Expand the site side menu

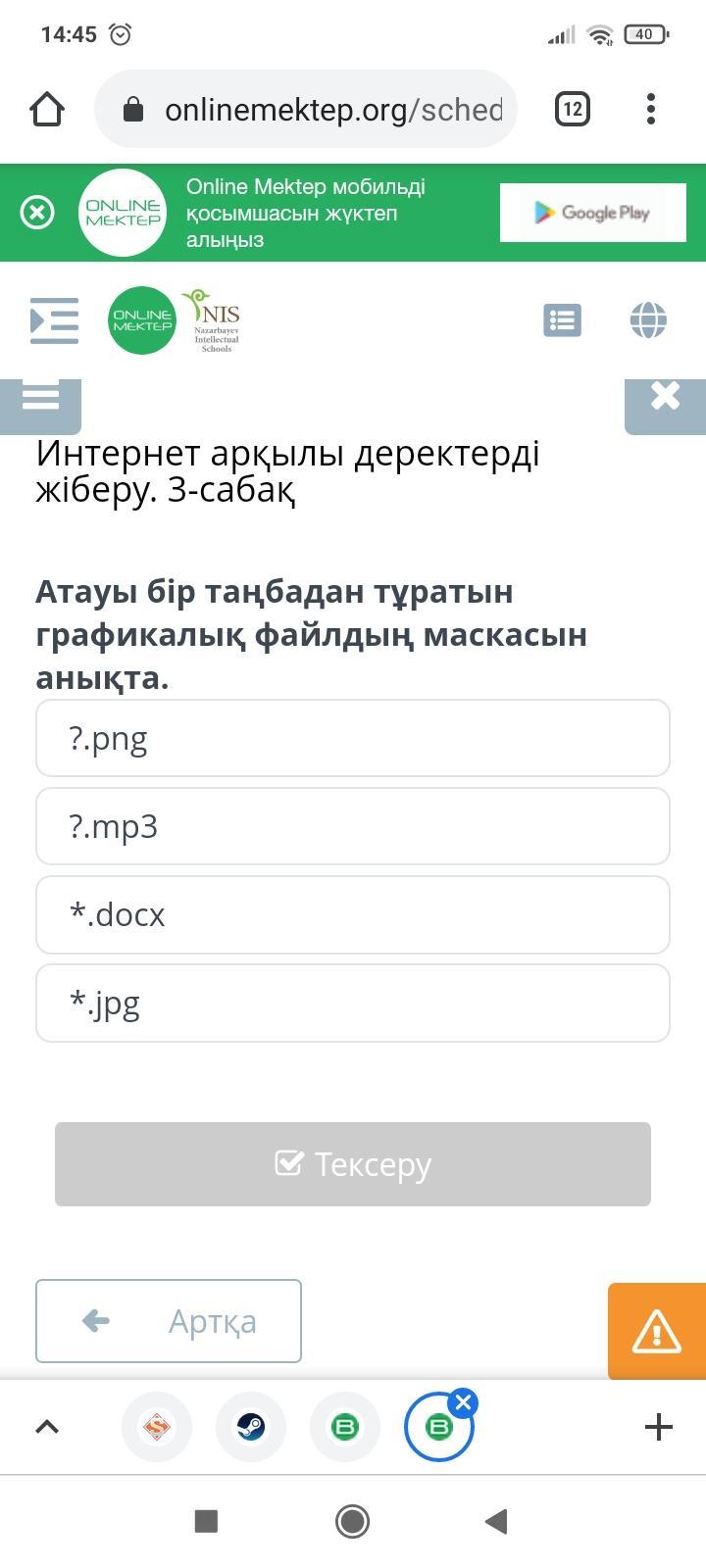point(54,320)
